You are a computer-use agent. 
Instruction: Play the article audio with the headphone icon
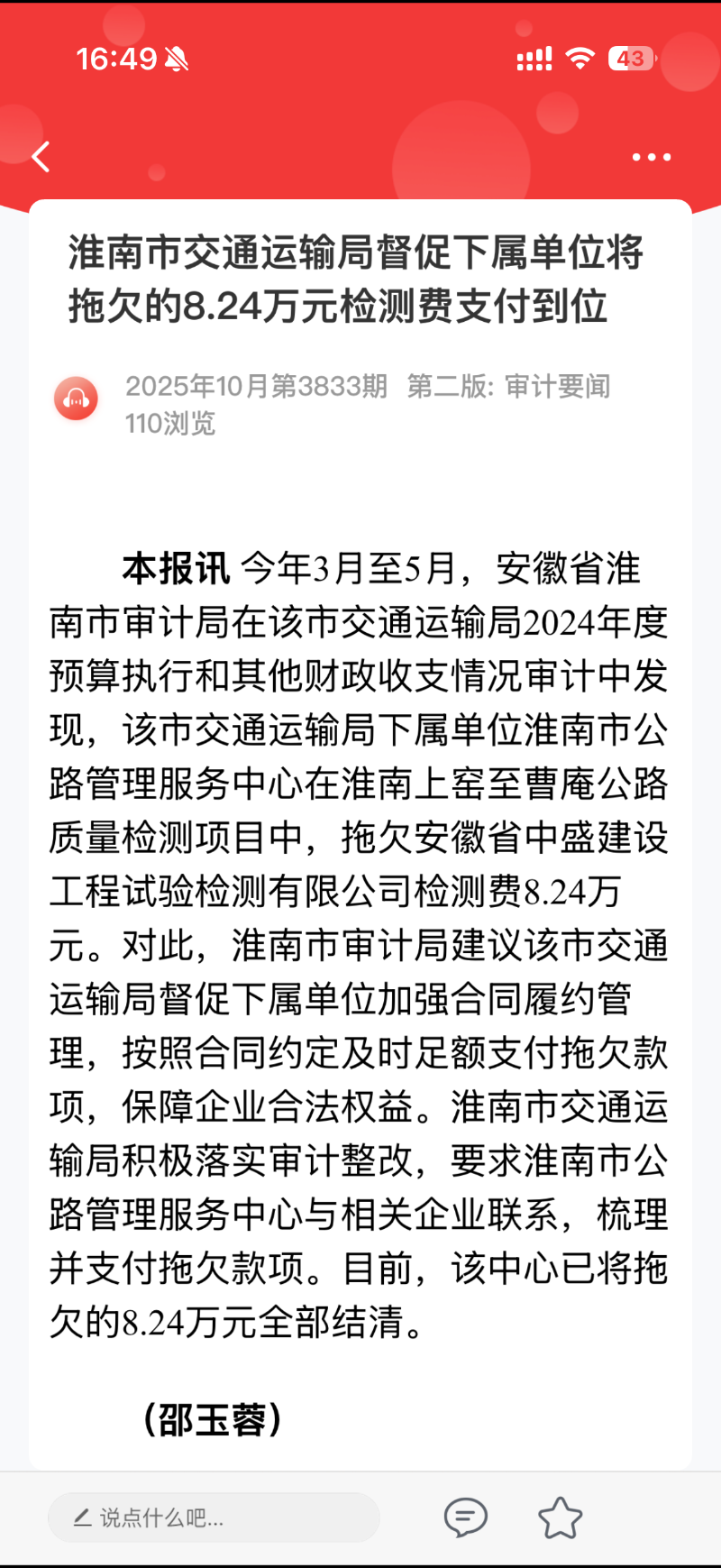[76, 399]
